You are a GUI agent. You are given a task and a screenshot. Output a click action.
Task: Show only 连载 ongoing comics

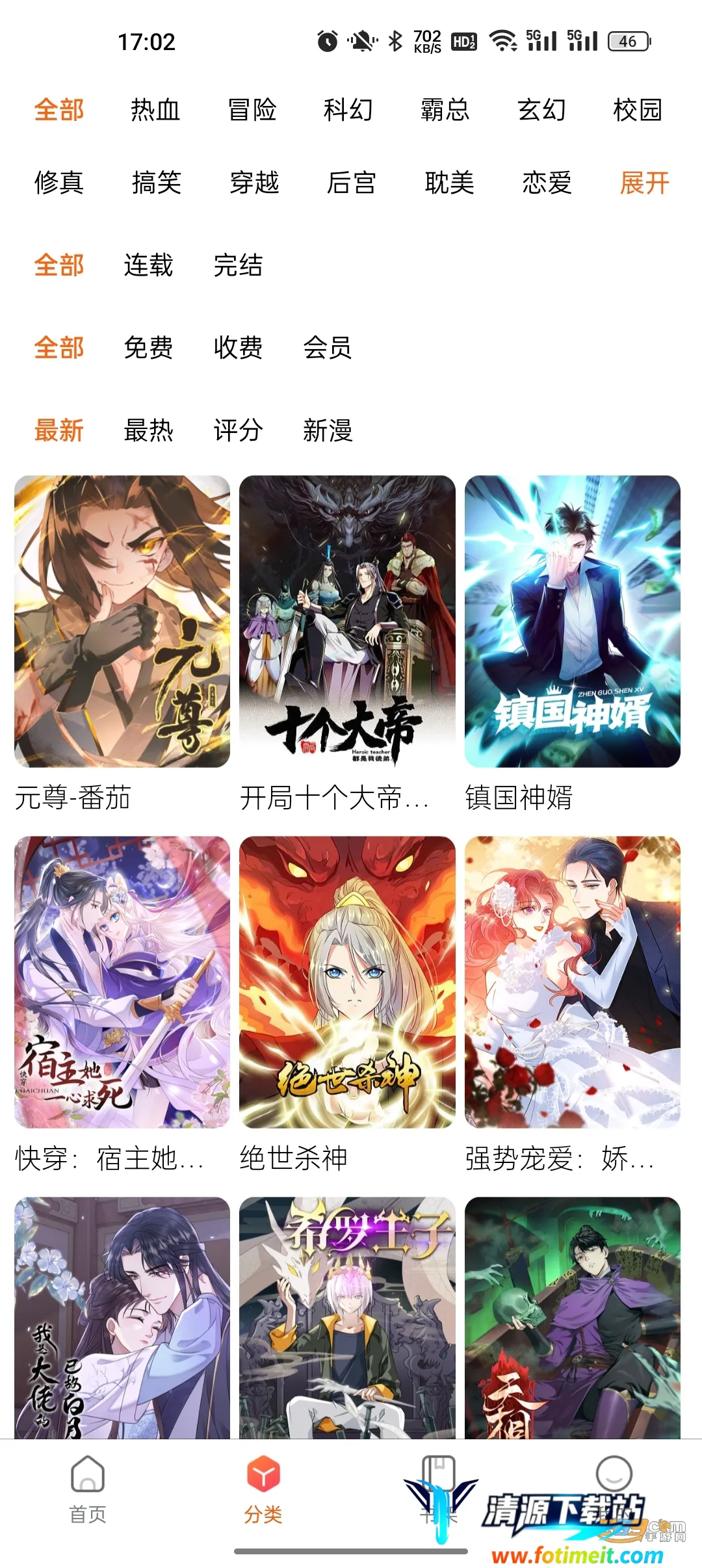(148, 265)
